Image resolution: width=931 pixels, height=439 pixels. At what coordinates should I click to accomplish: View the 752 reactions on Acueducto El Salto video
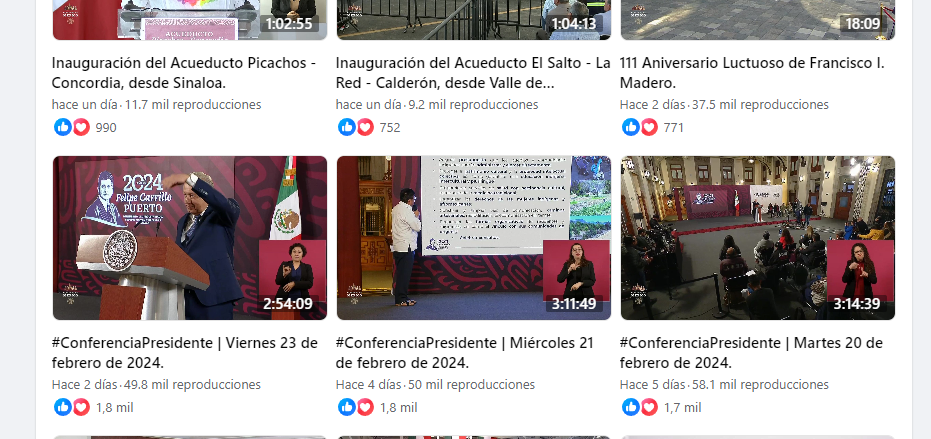(x=369, y=127)
